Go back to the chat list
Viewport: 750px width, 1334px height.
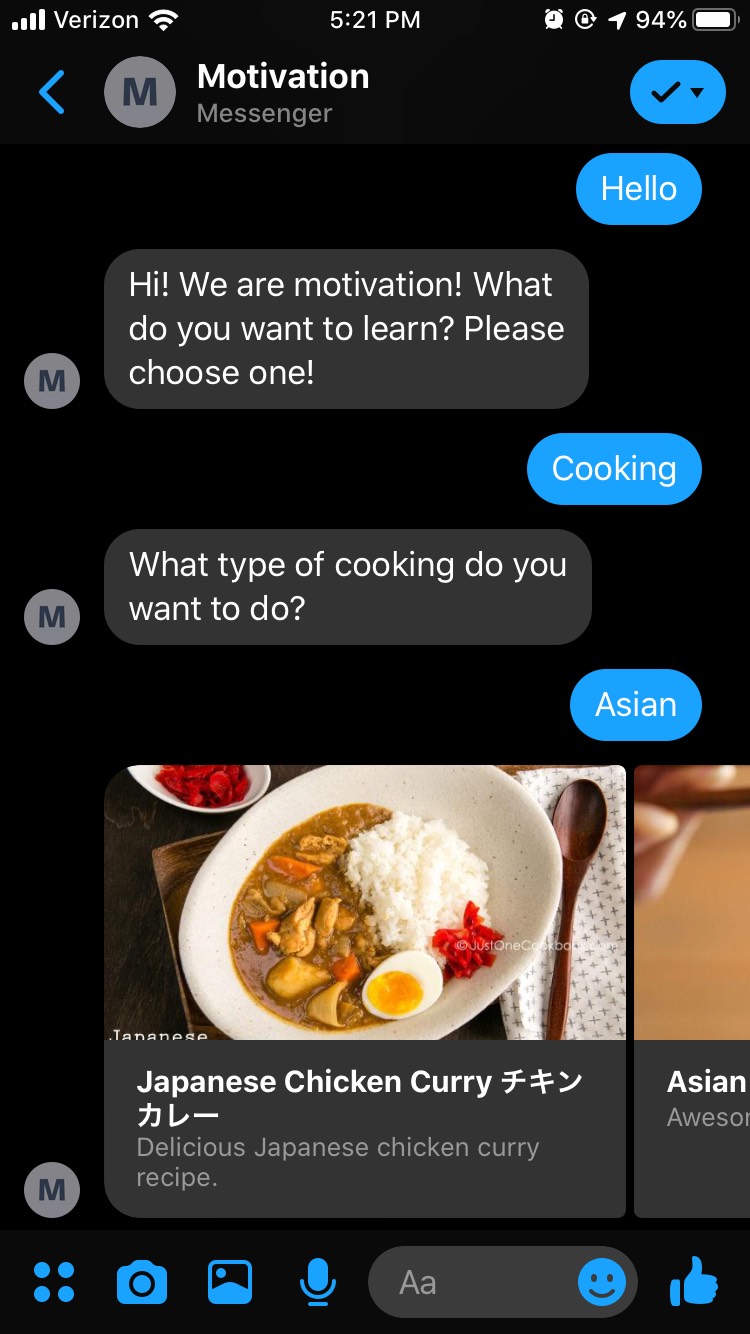pos(51,93)
